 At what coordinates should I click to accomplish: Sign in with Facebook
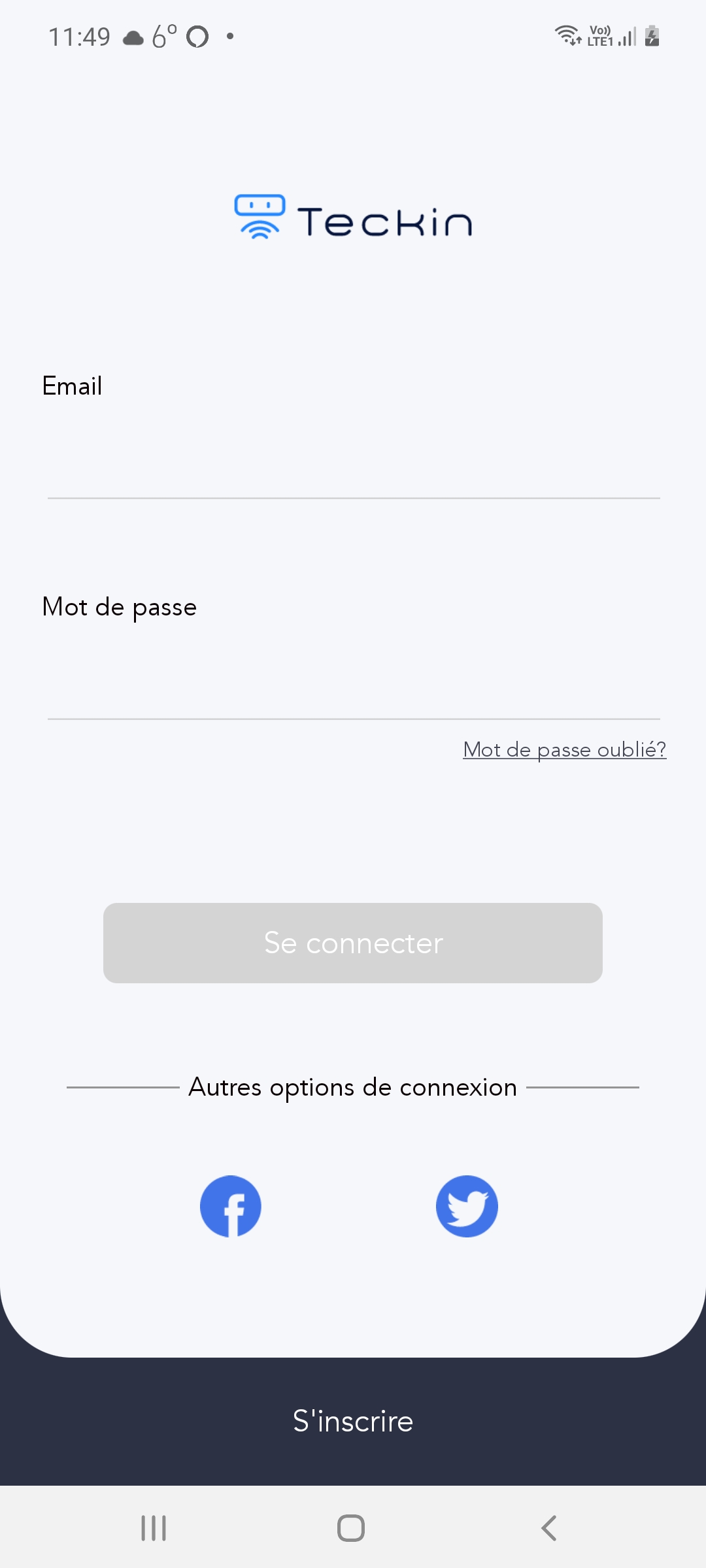[x=231, y=1206]
